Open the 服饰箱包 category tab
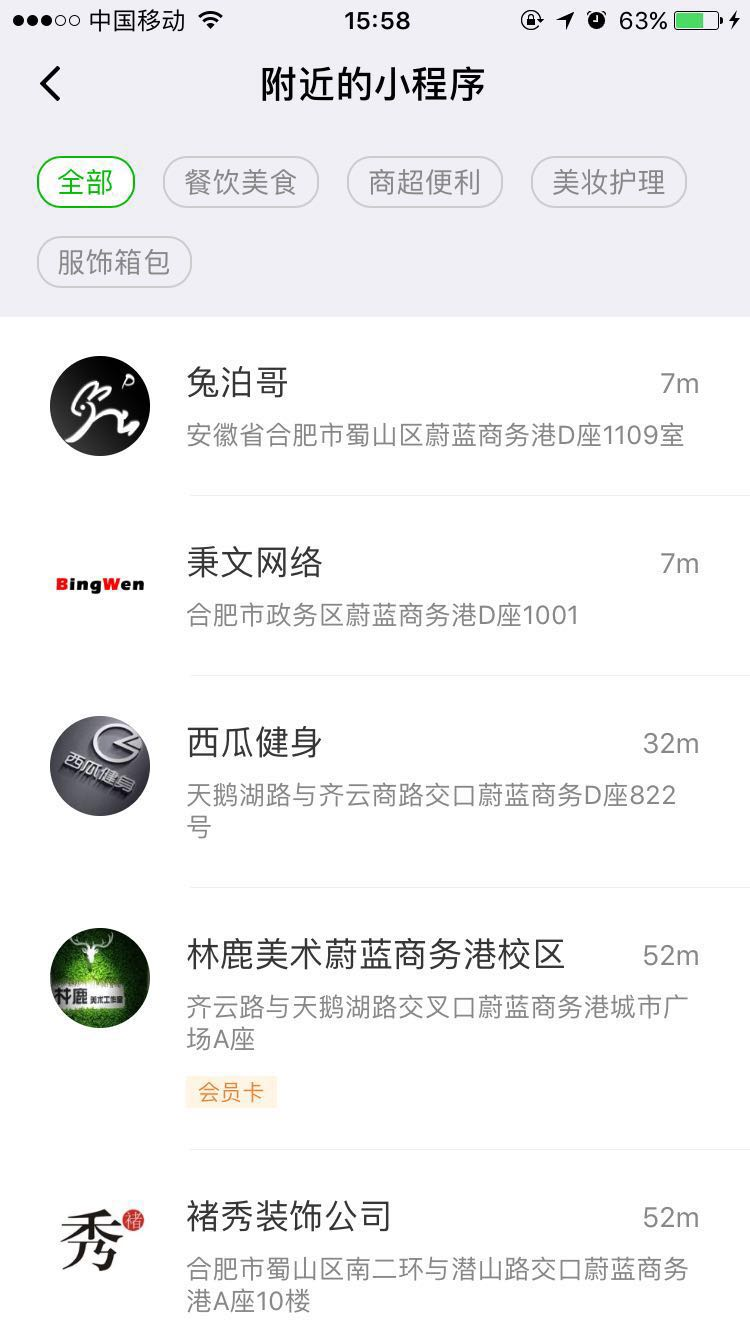This screenshot has height=1334, width=750. tap(113, 261)
